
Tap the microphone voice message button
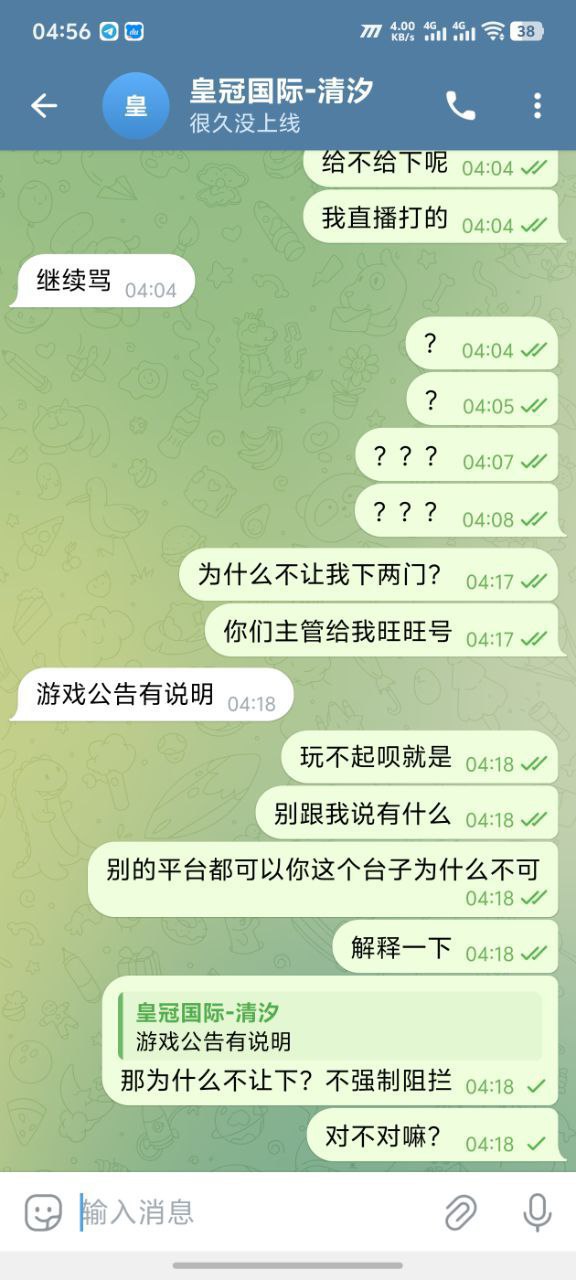537,1213
